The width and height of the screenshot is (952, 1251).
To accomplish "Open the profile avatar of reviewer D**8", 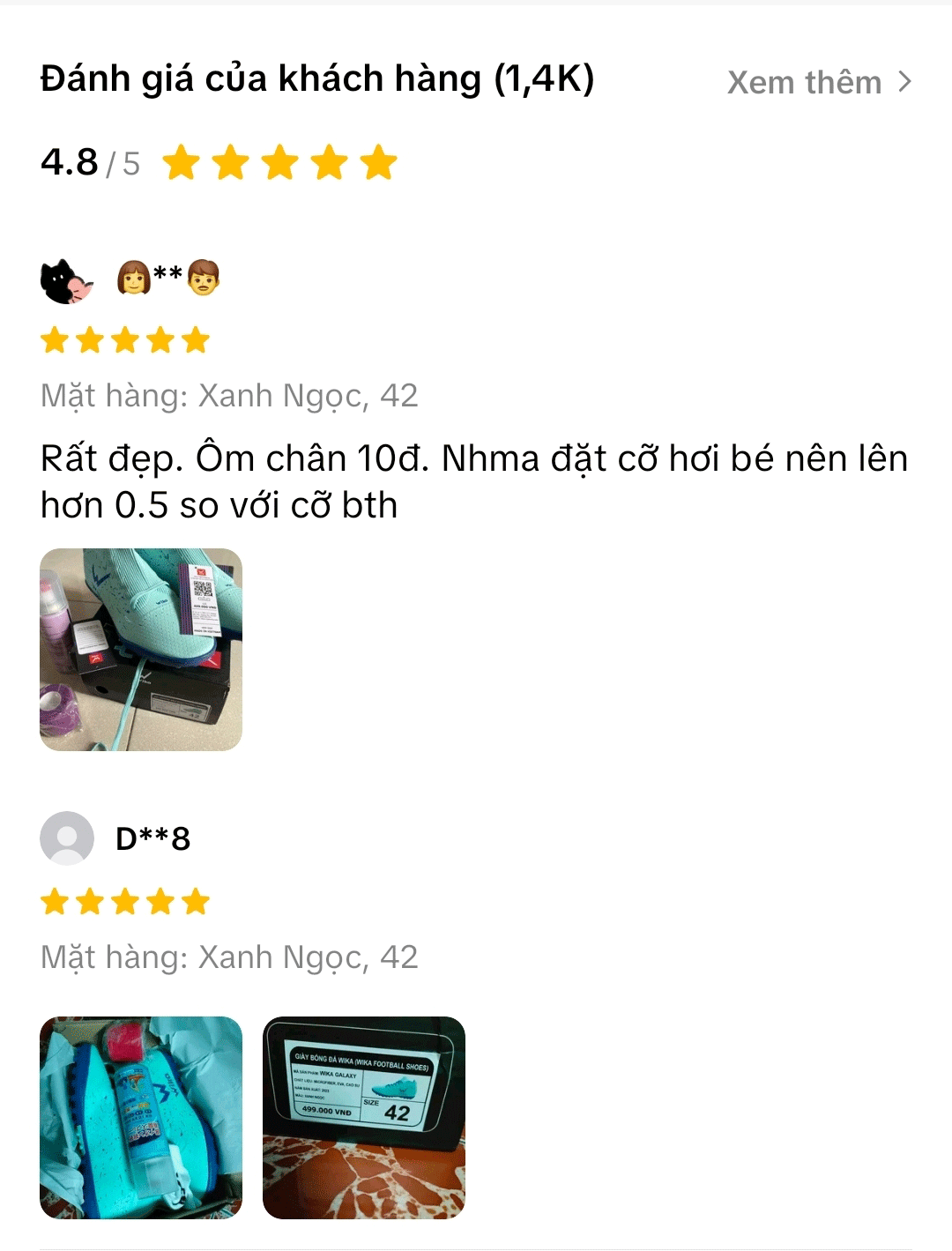I will coord(67,838).
